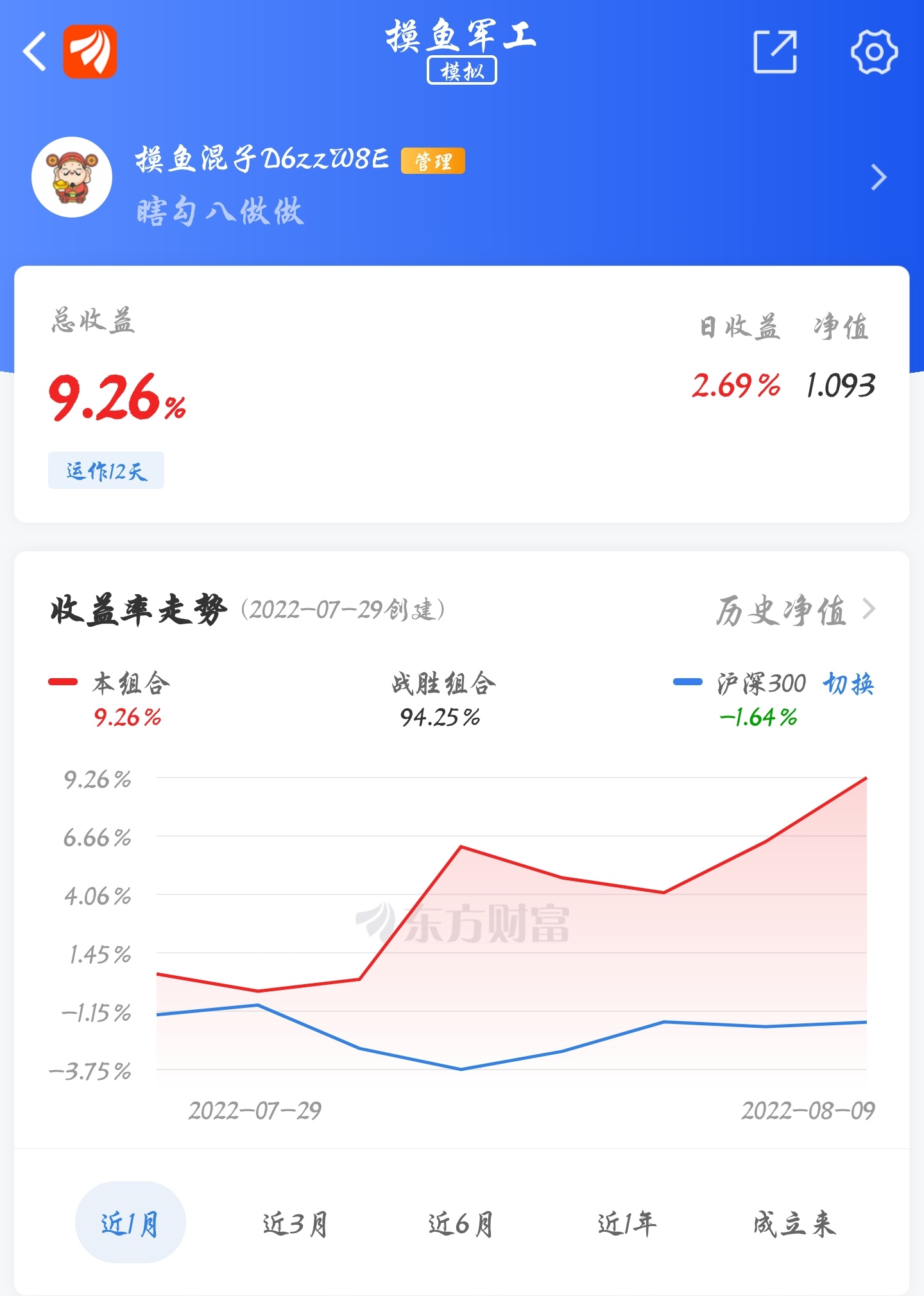
Task: Open the share icon in the header
Action: (x=774, y=51)
